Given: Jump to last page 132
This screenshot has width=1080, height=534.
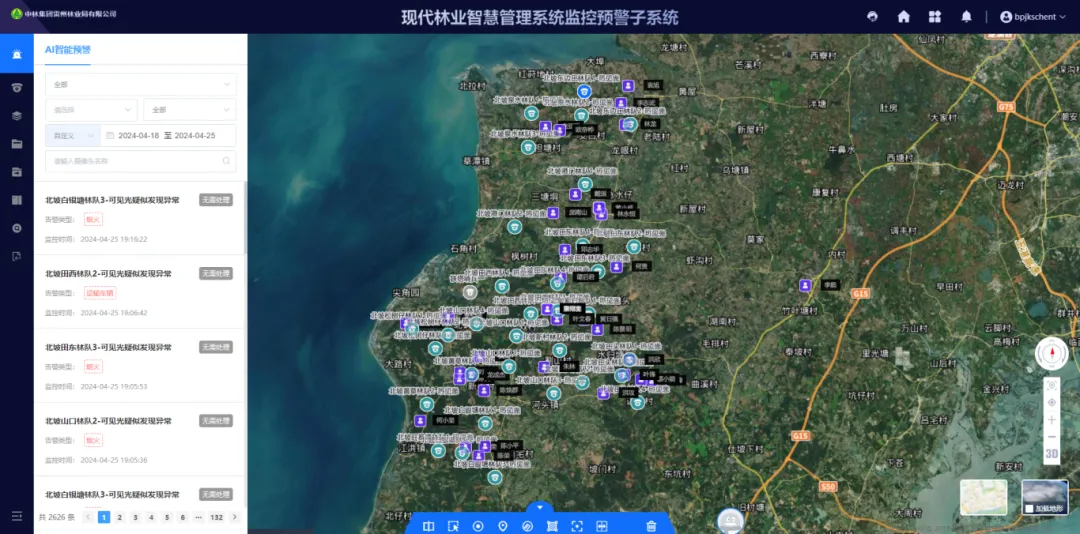Looking at the screenshot, I should (x=216, y=517).
